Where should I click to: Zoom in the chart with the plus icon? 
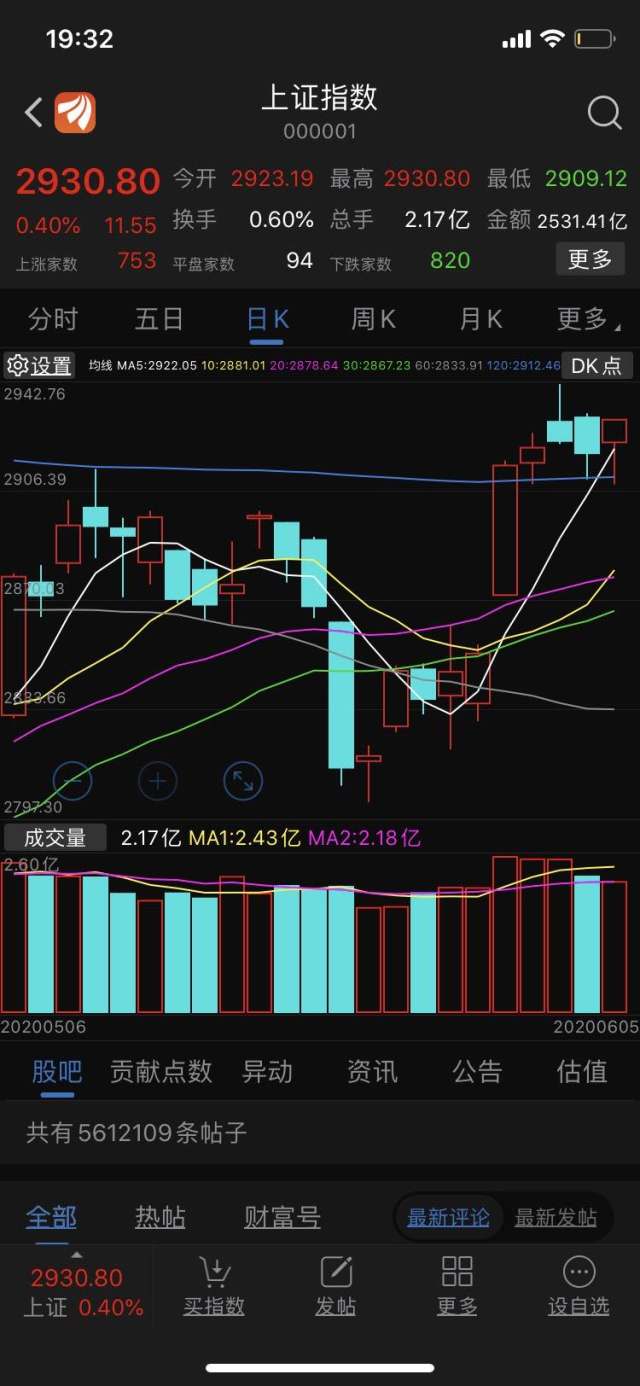coord(158,780)
